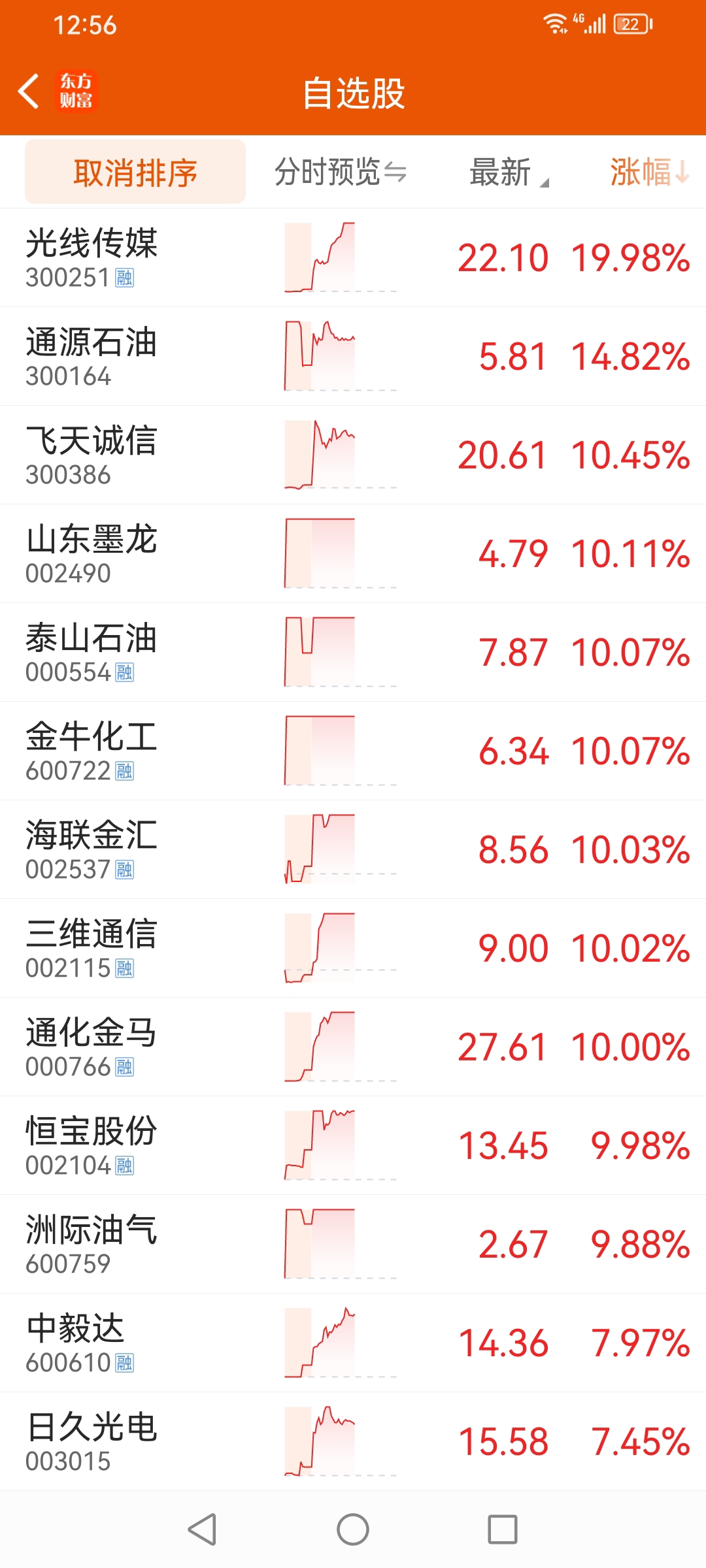Image resolution: width=706 pixels, height=1568 pixels.
Task: Sort by 最新 price column
Action: [509, 172]
